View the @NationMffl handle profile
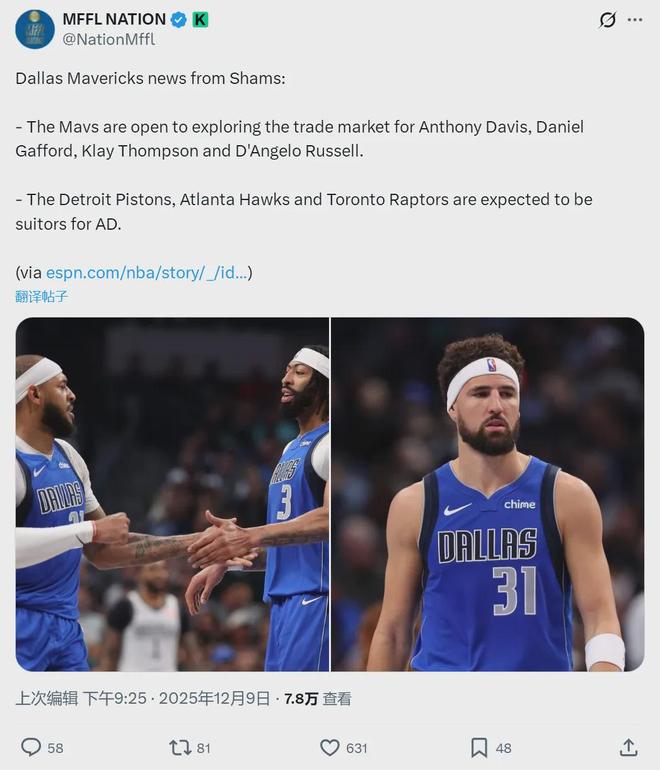Screen dimensions: 660x770 (109, 39)
